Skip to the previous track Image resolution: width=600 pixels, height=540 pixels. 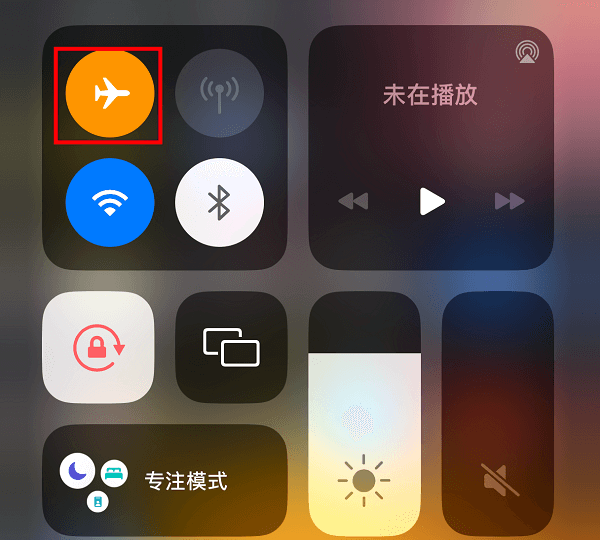pyautogui.click(x=353, y=201)
